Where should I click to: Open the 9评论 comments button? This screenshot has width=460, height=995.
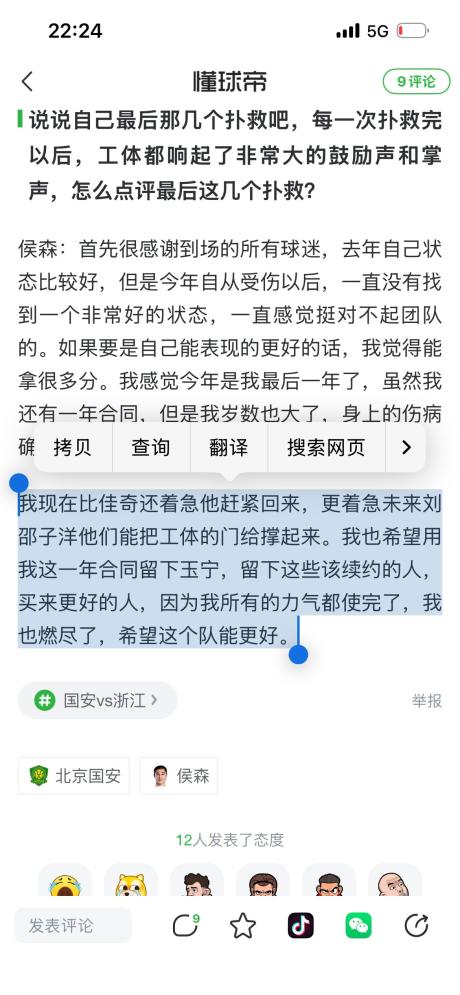click(416, 81)
